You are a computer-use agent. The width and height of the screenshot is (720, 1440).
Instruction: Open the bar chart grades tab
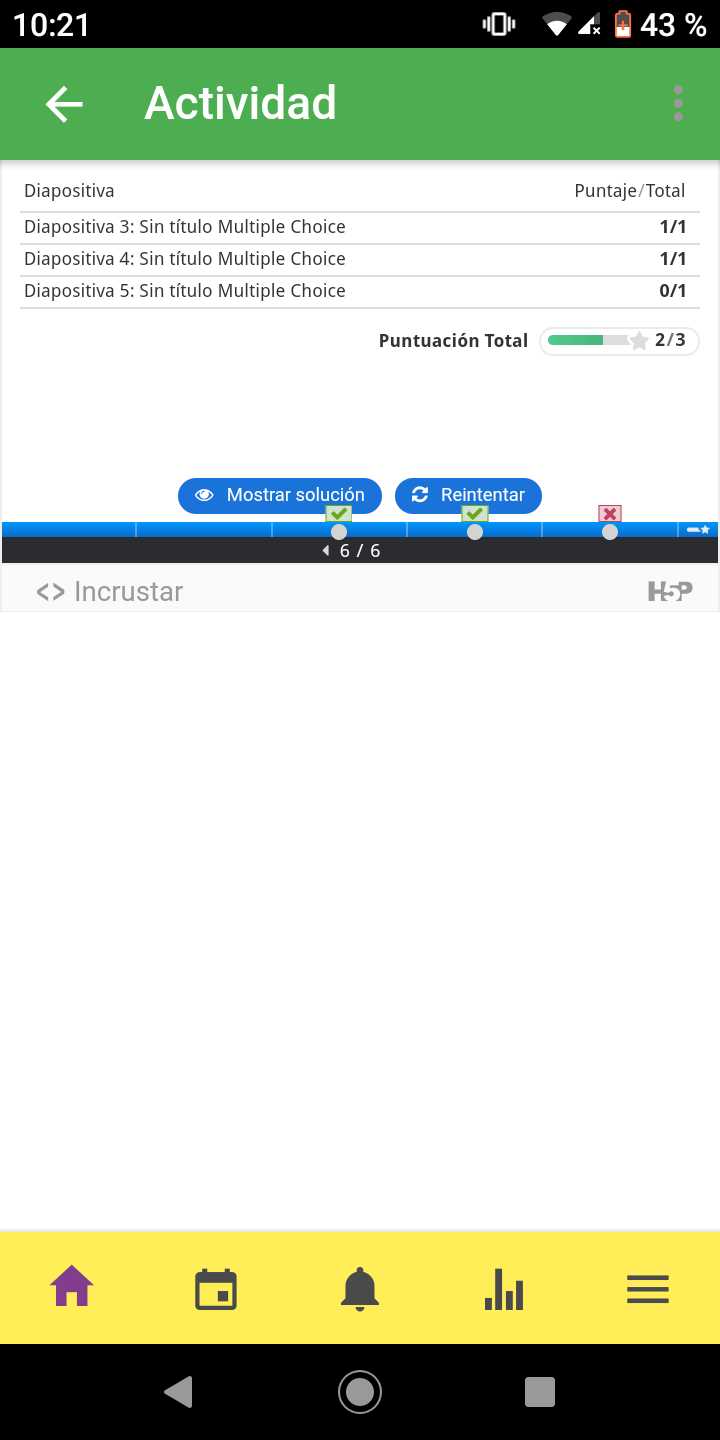pos(504,1287)
